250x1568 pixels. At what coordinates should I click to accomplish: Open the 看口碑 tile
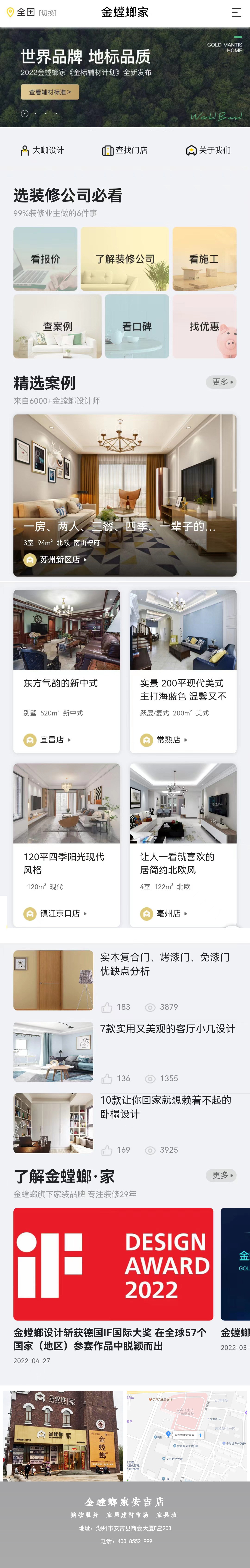[137, 327]
